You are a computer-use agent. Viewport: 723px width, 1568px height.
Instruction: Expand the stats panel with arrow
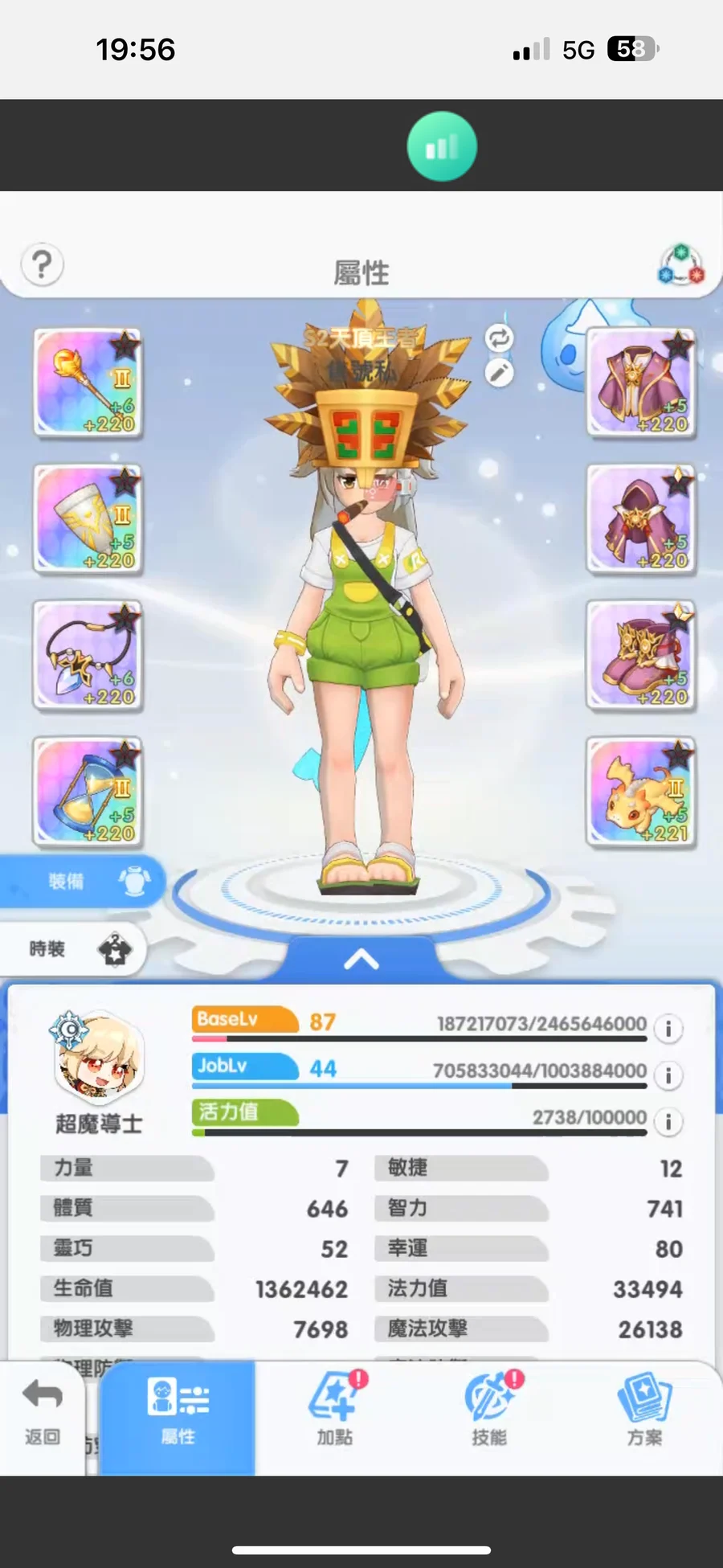click(361, 960)
